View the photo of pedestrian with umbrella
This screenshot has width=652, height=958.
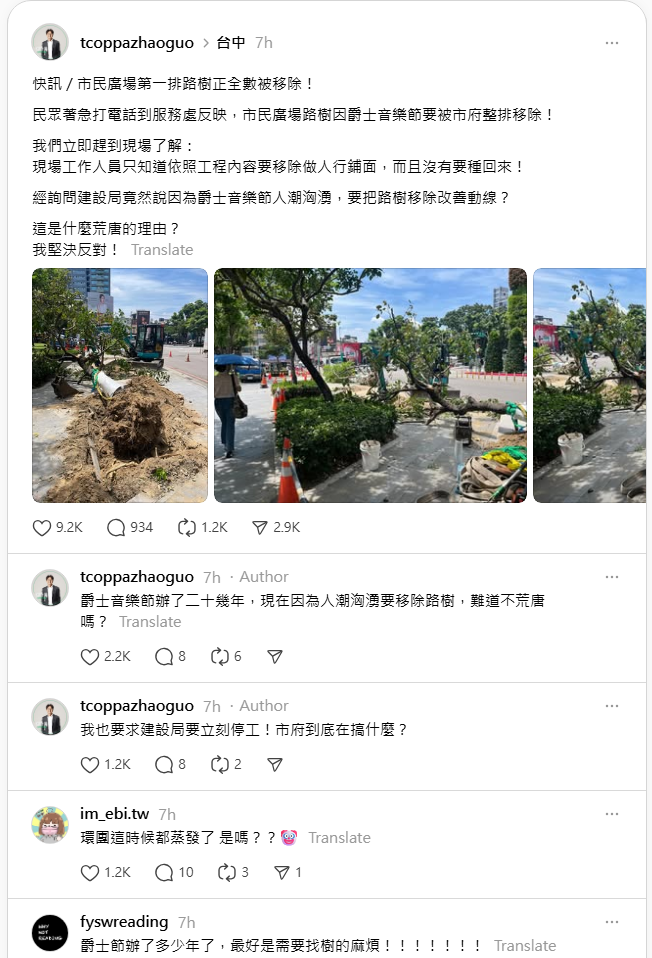[370, 385]
